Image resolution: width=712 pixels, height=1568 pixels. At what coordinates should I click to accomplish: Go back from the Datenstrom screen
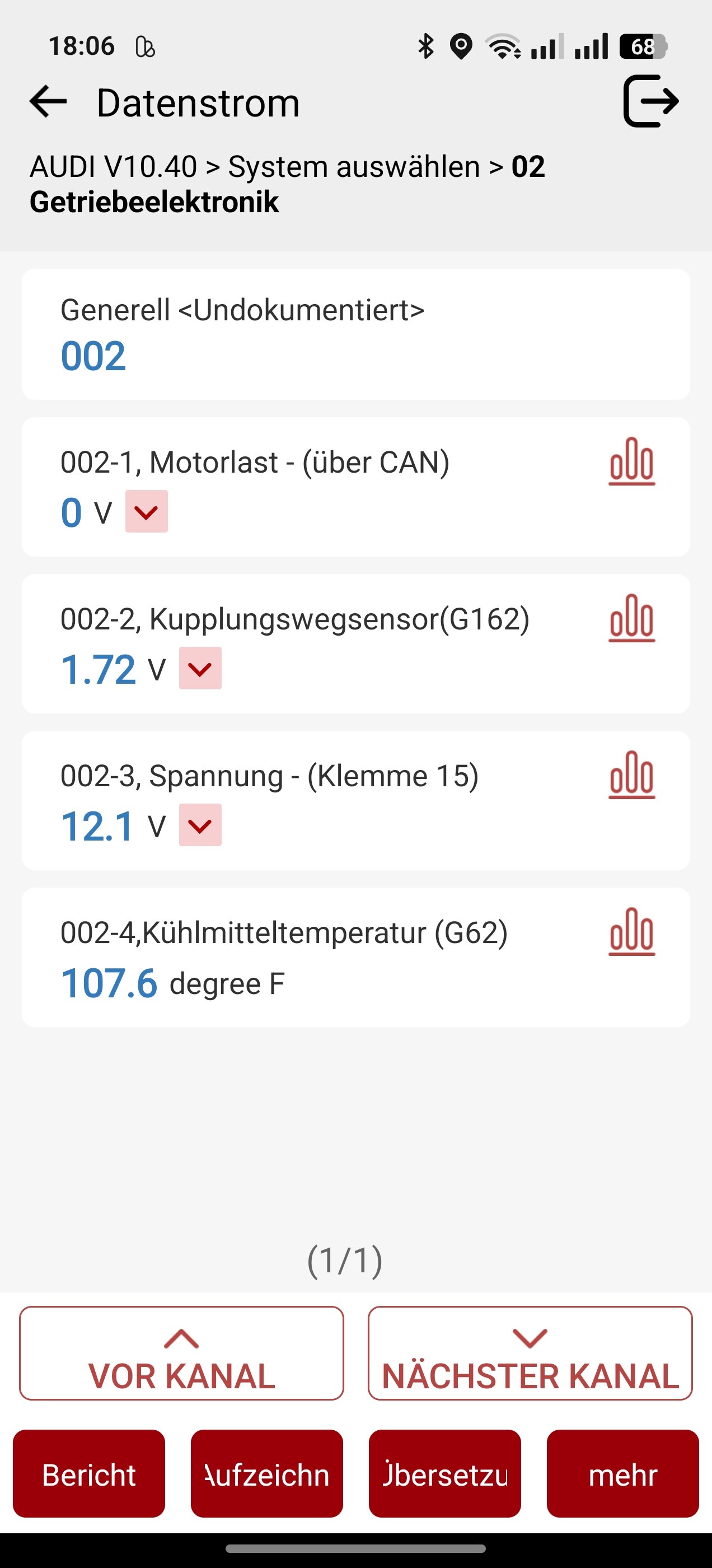(x=48, y=102)
